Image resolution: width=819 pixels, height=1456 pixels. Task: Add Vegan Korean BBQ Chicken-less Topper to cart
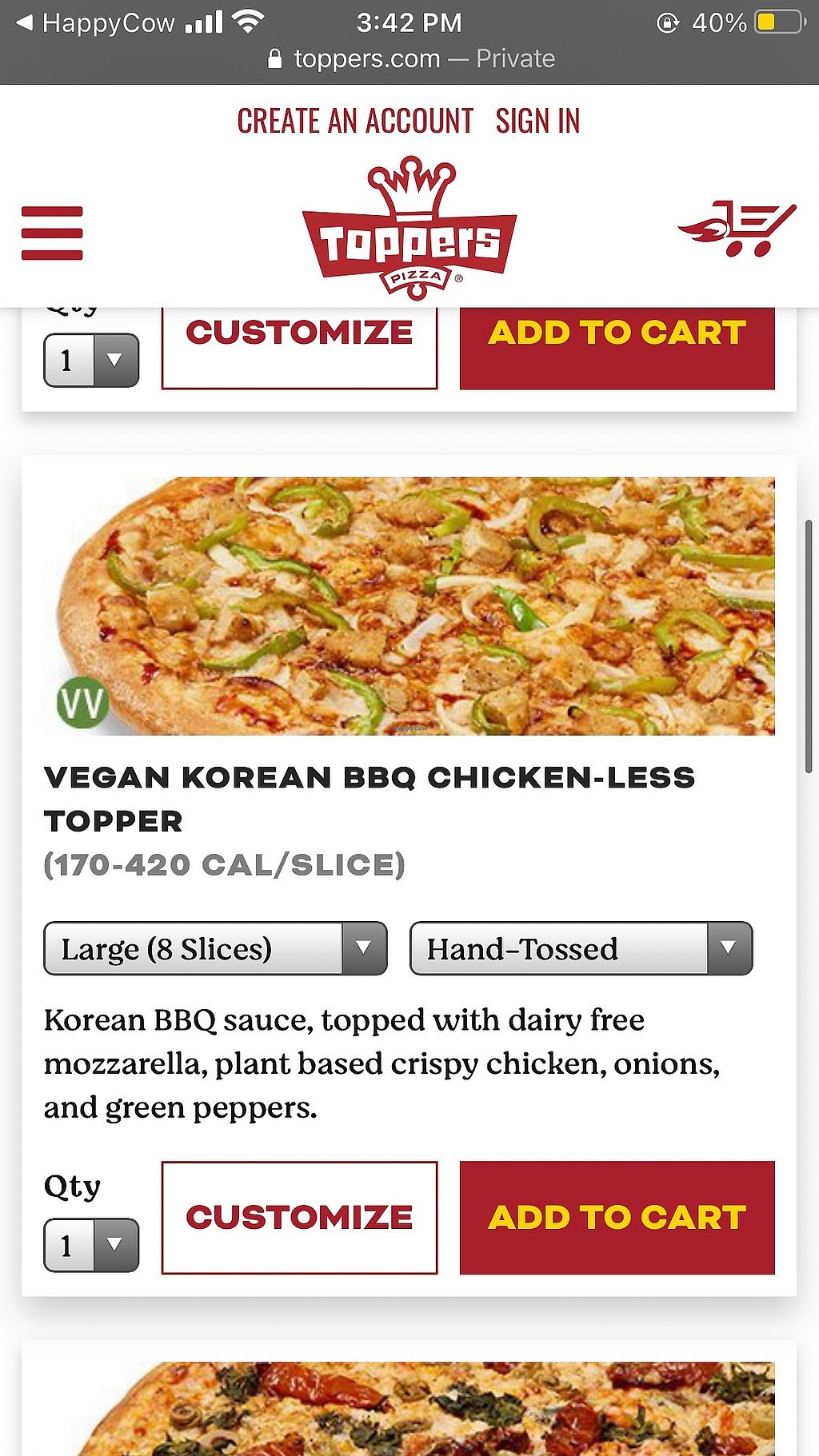click(x=617, y=1217)
